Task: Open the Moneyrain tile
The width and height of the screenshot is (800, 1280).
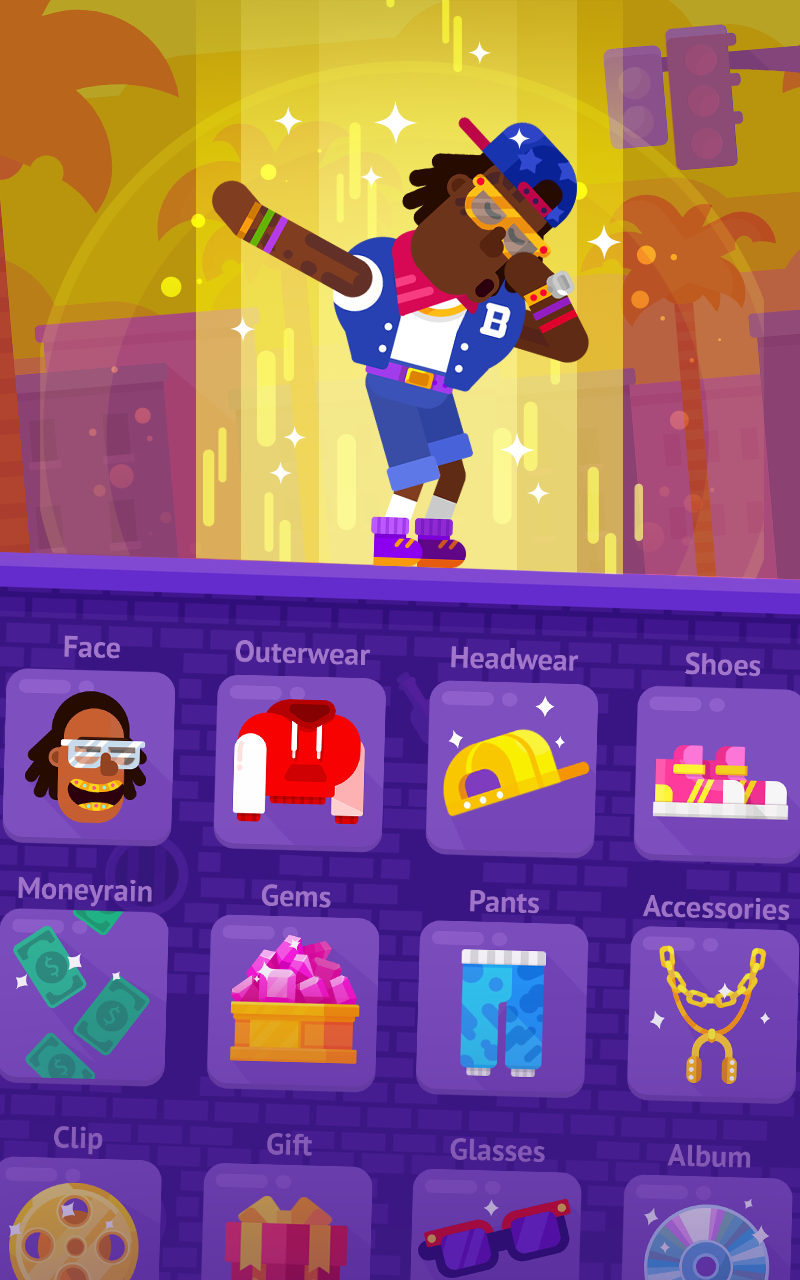Action: [x=82, y=997]
